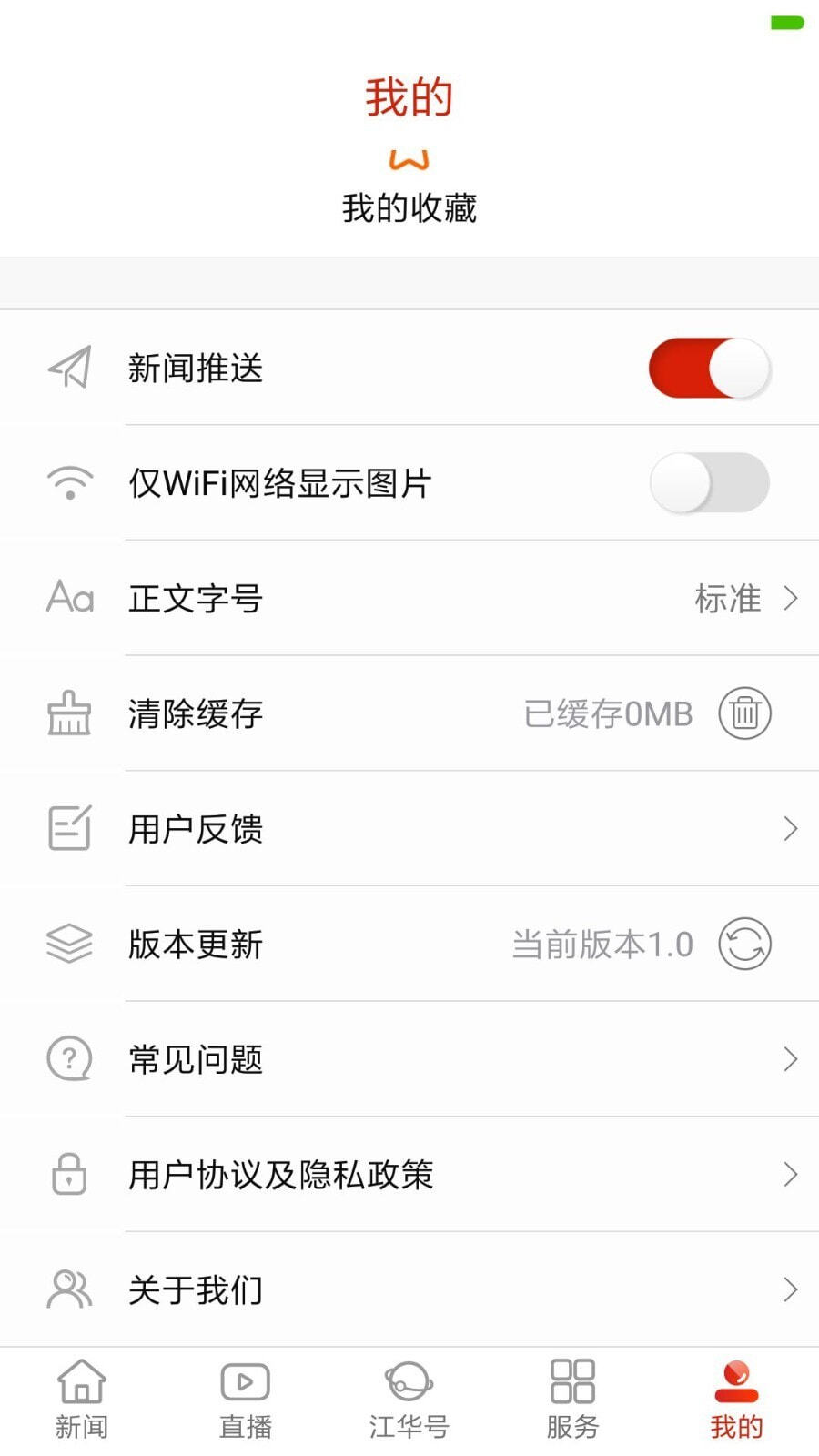Screen dimensions: 819x1456
Task: Click the person icon next to 关于我们
Action: (x=69, y=1289)
